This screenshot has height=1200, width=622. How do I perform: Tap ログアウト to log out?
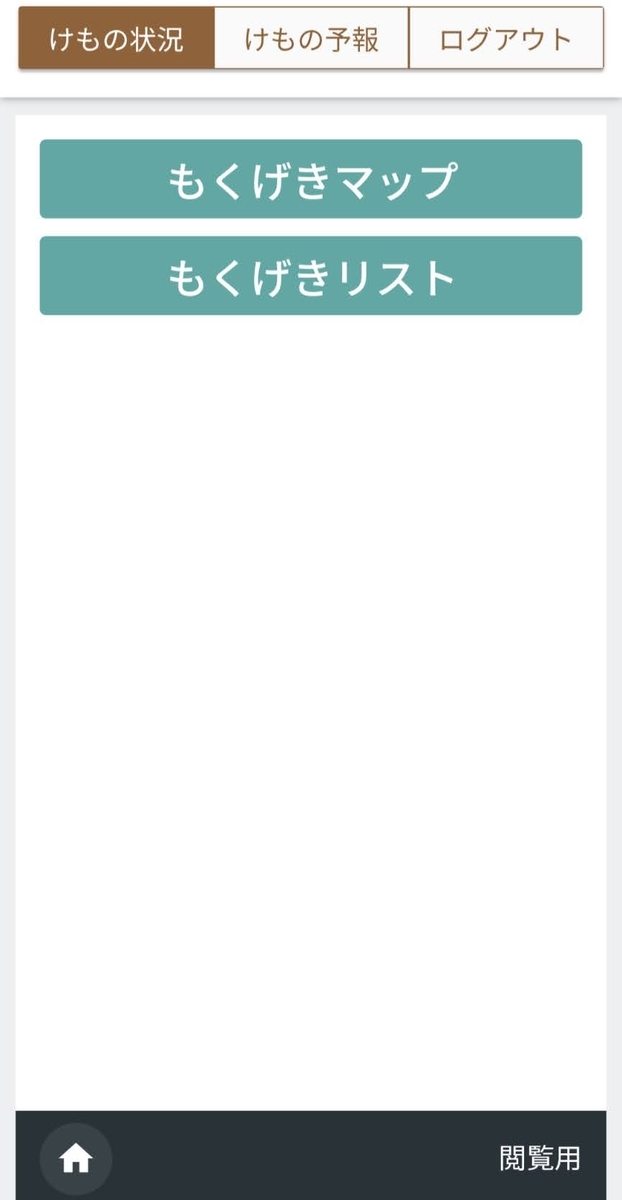tap(506, 39)
